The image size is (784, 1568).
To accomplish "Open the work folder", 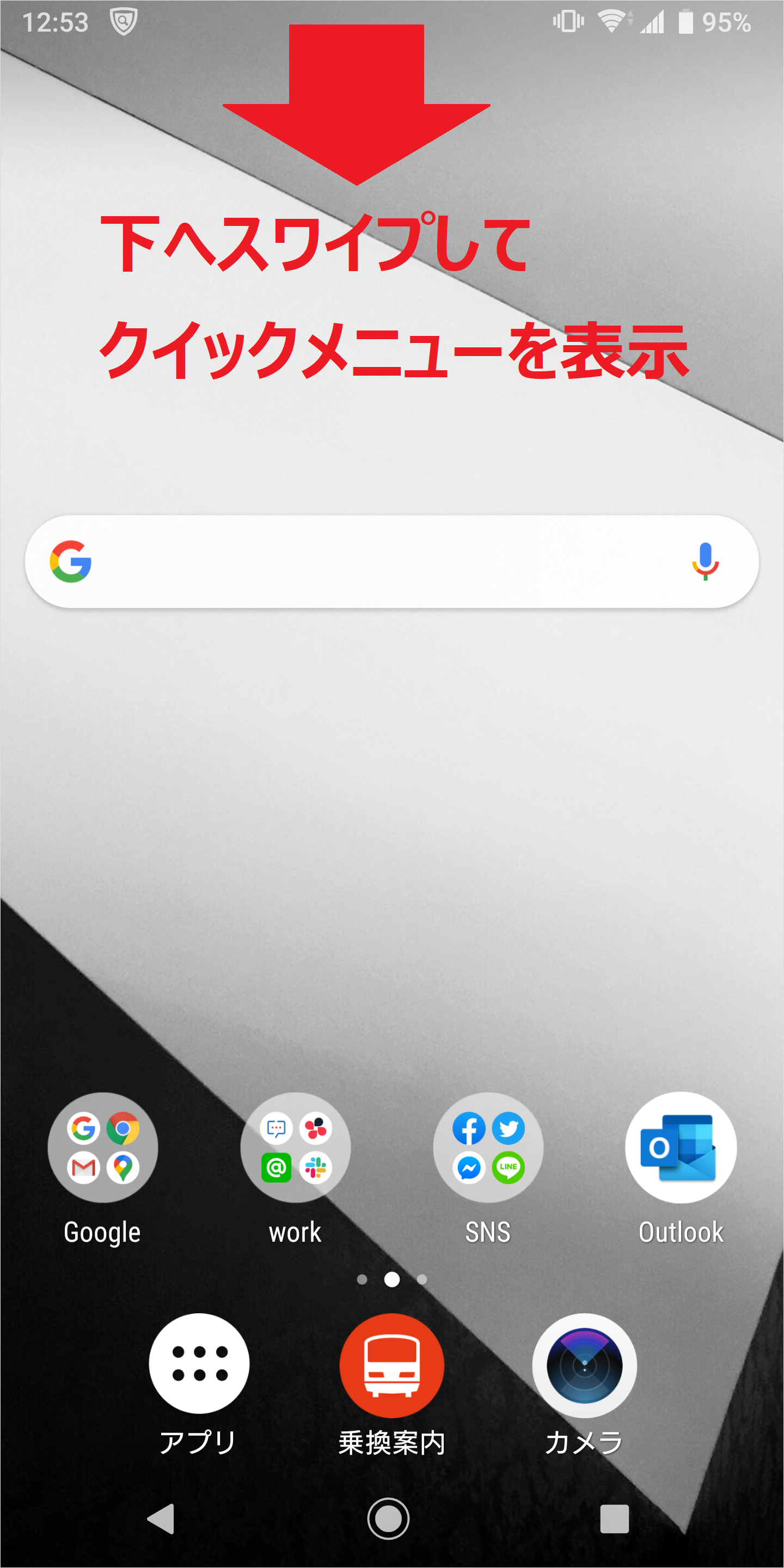I will (x=295, y=1147).
